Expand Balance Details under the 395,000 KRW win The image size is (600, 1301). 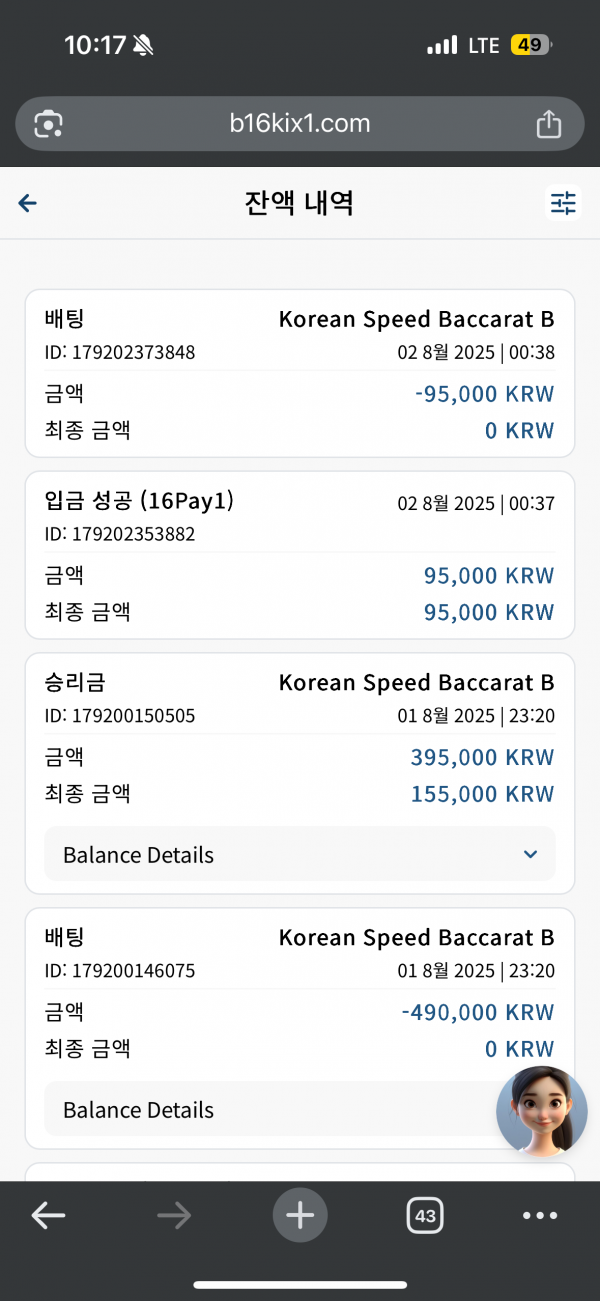[300, 855]
